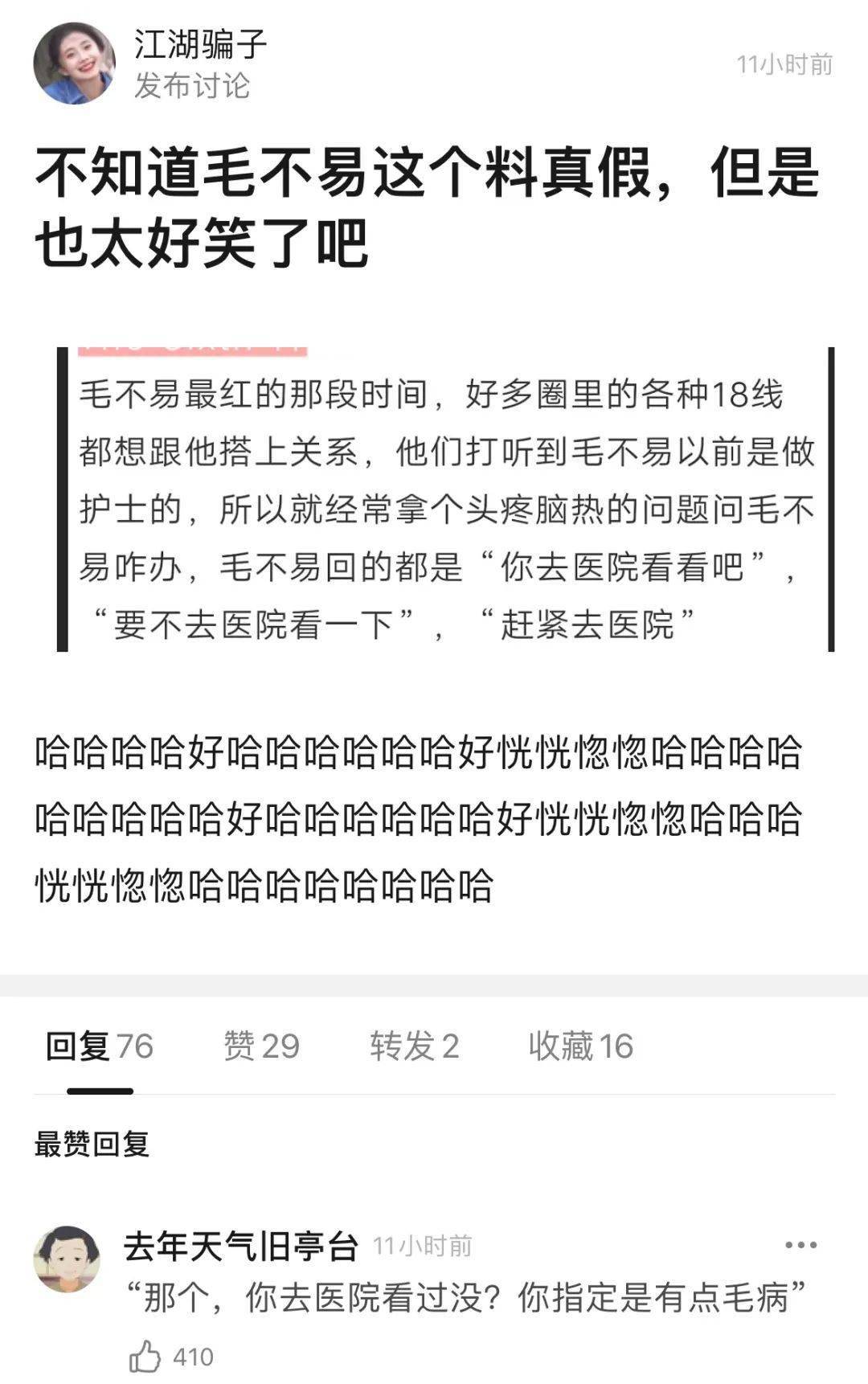Tap the username 江湖骗子
The height and width of the screenshot is (1384, 868).
(x=200, y=45)
